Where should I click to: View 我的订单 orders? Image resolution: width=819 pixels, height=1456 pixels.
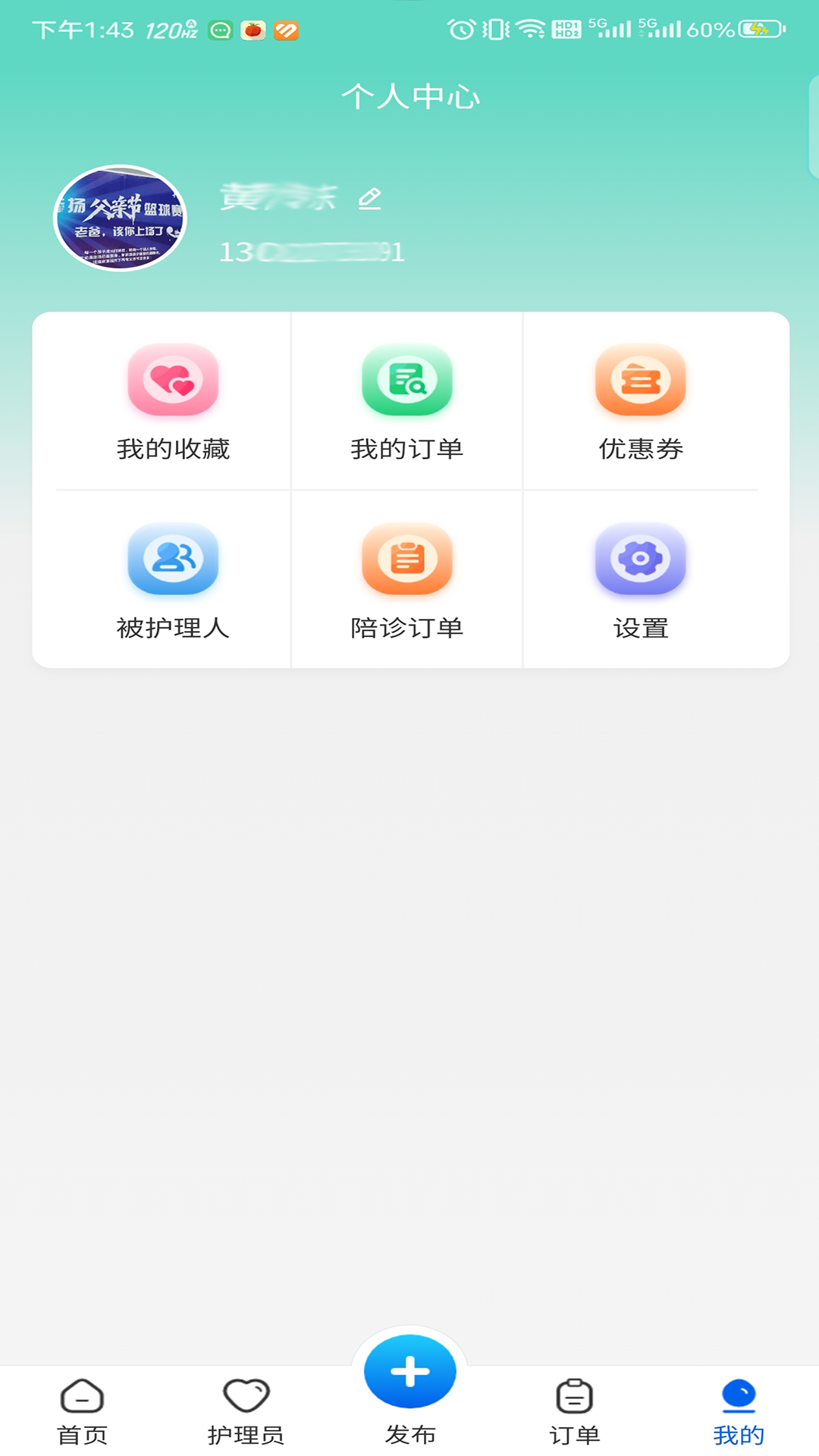coord(407,402)
